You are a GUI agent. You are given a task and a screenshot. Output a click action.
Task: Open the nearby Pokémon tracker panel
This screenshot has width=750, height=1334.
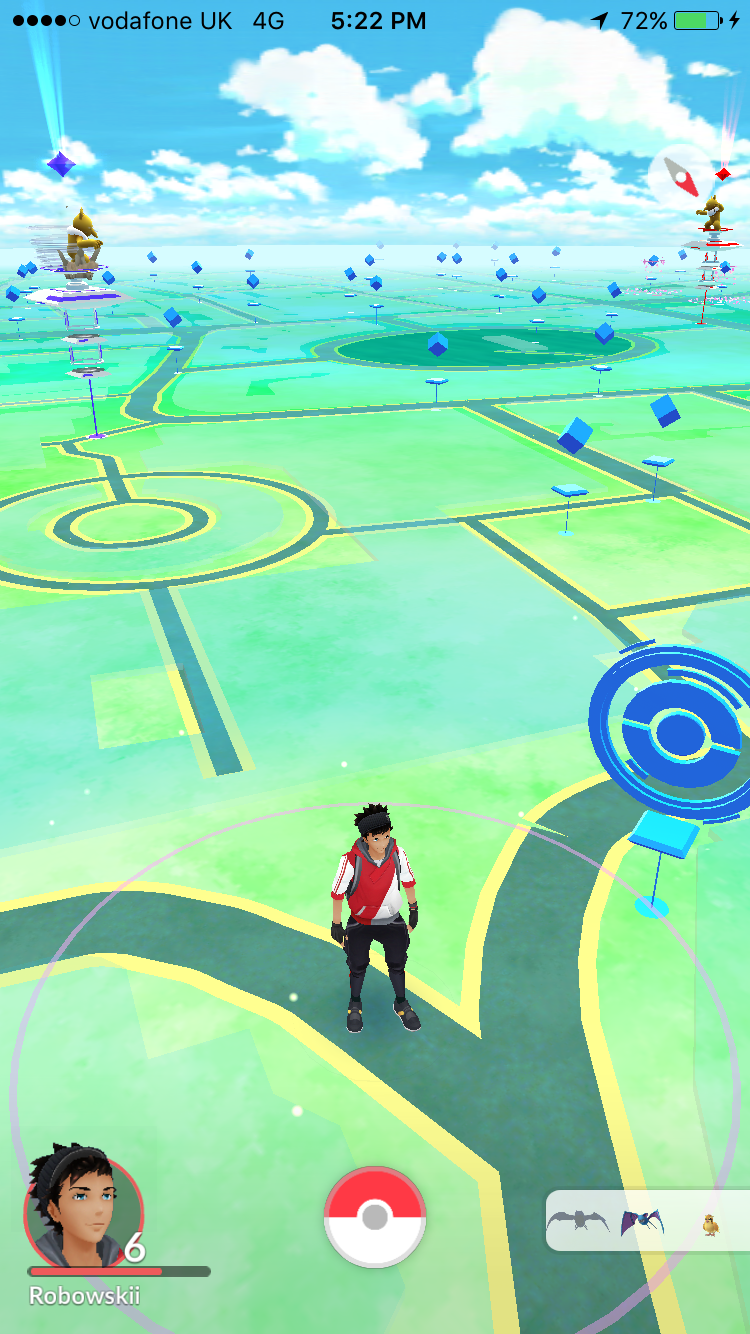(647, 1220)
